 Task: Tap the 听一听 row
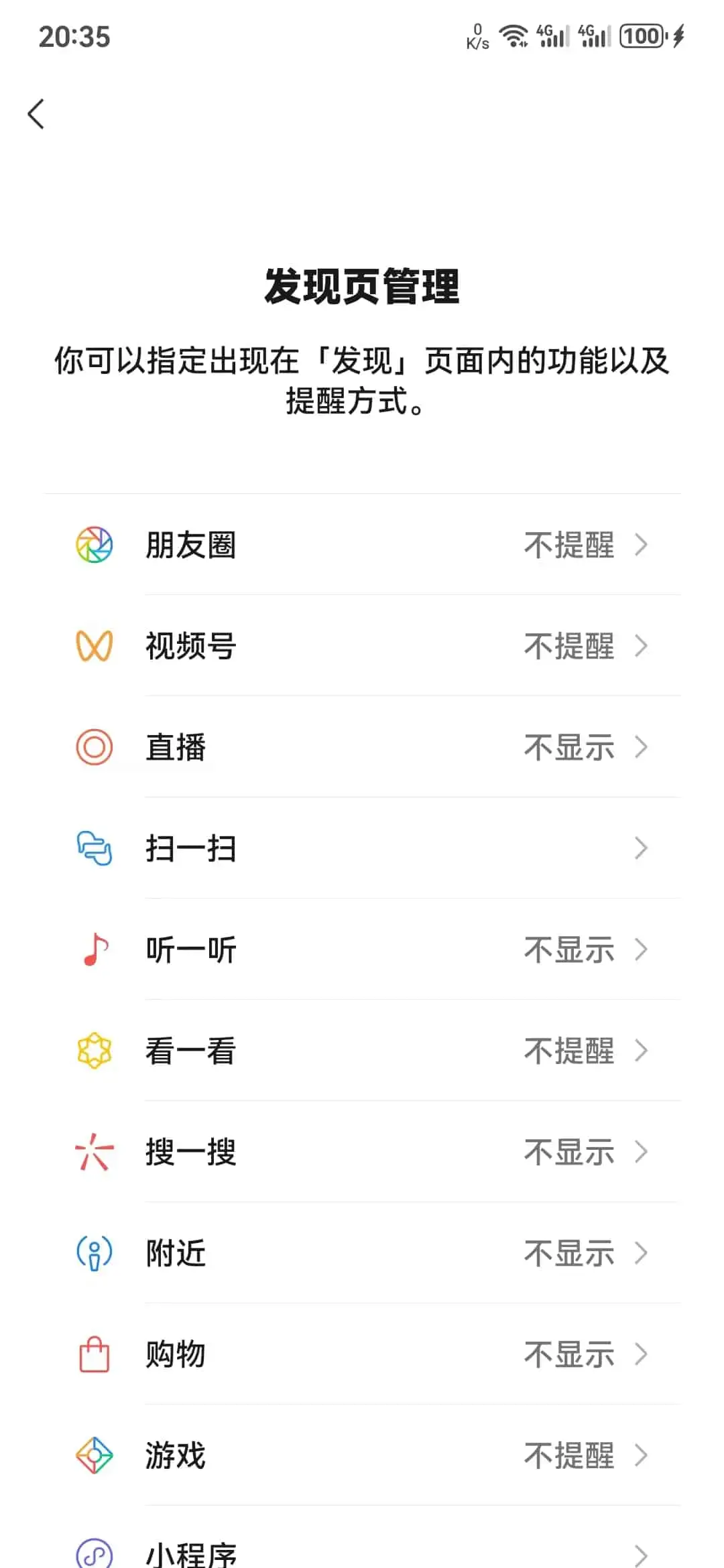[362, 950]
